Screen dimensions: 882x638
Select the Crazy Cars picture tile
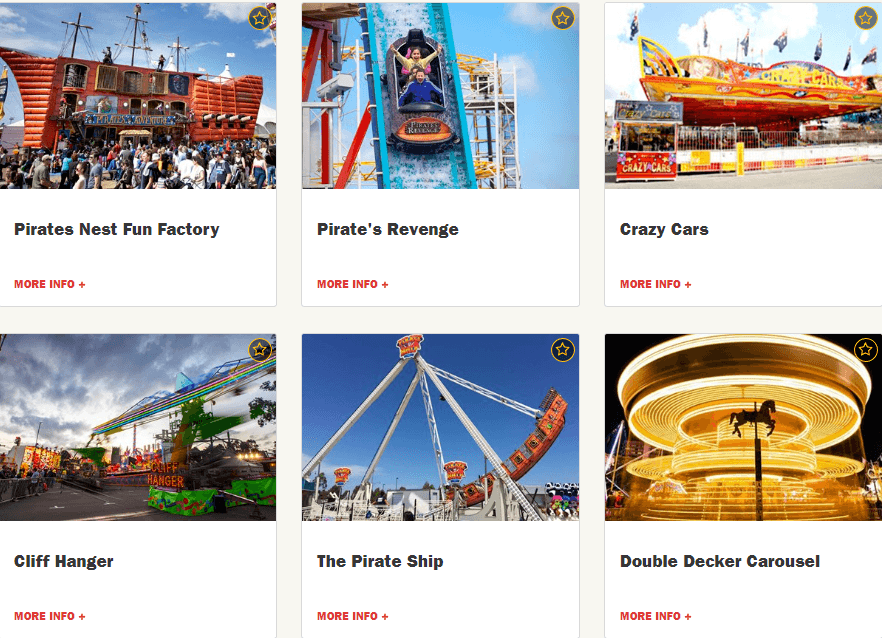(x=743, y=100)
